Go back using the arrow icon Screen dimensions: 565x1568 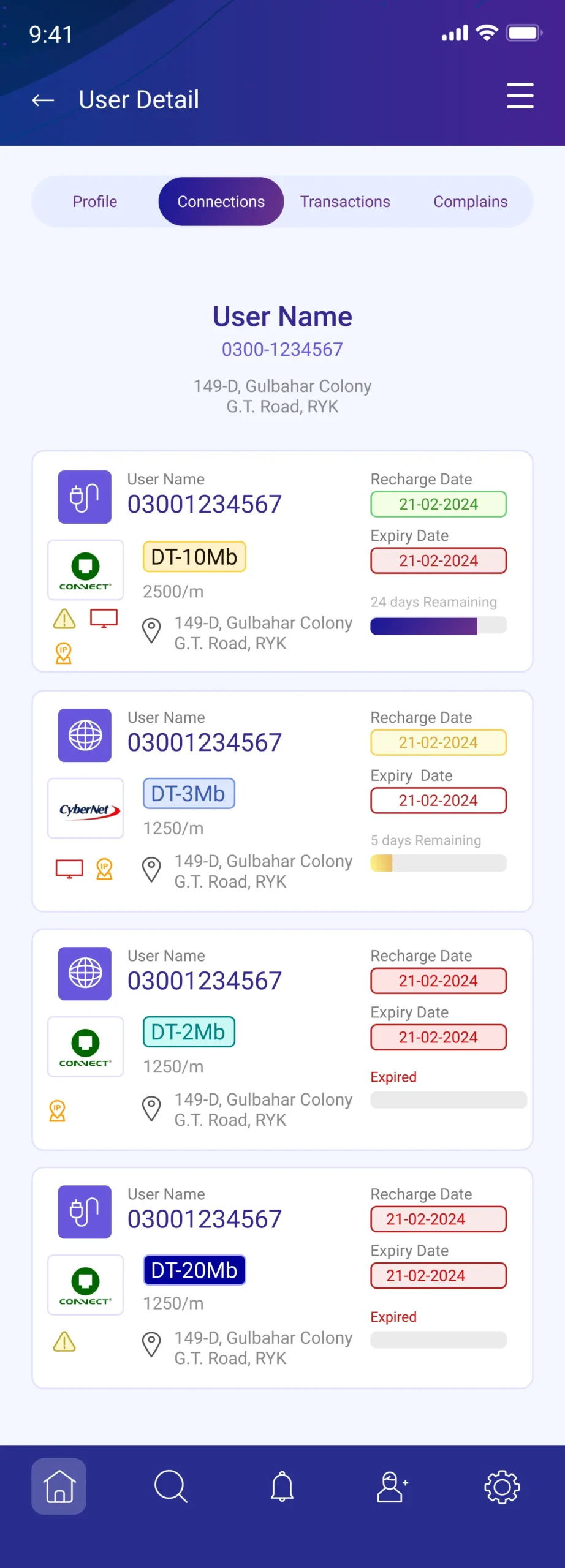(43, 100)
